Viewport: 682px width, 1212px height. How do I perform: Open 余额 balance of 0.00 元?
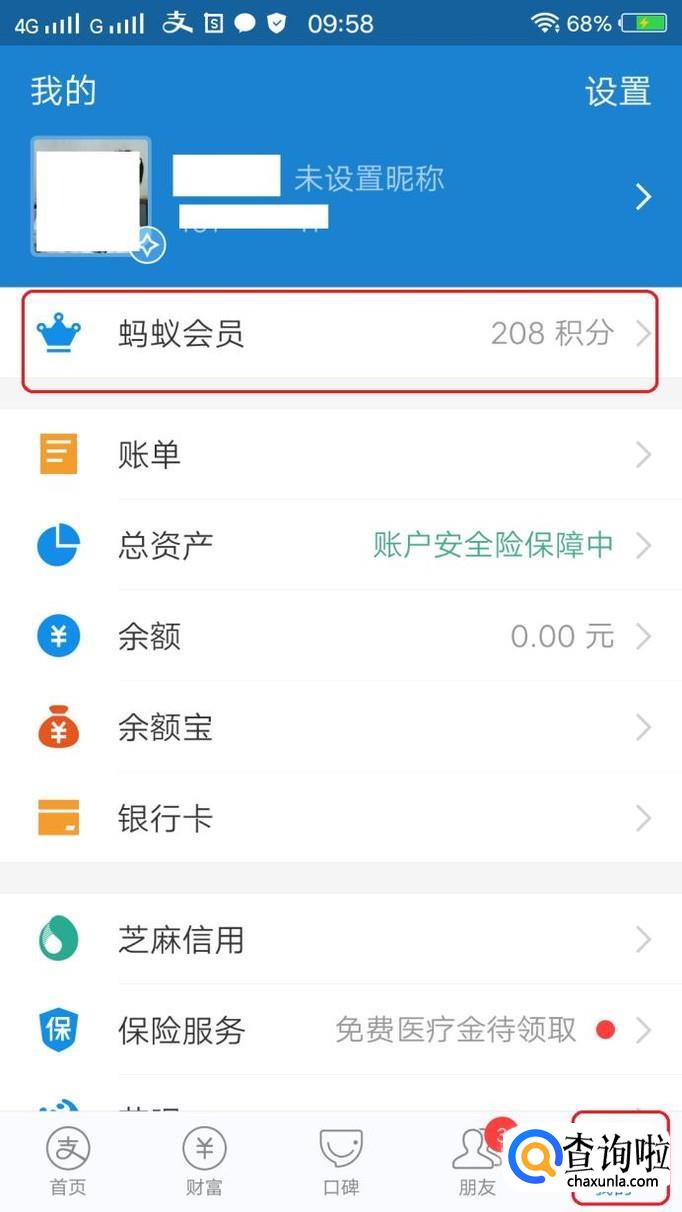(x=340, y=637)
